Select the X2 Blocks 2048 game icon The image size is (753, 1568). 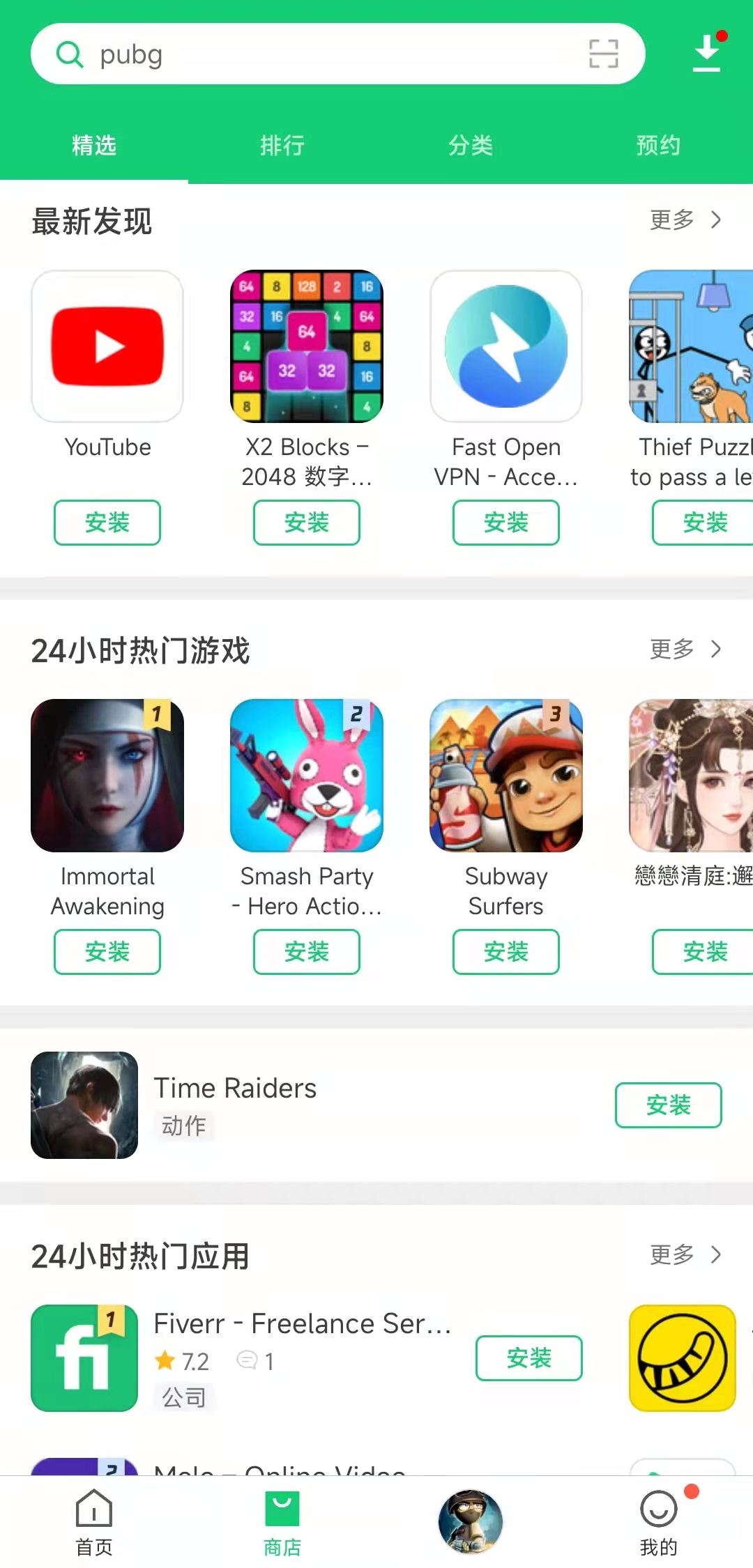pos(307,346)
